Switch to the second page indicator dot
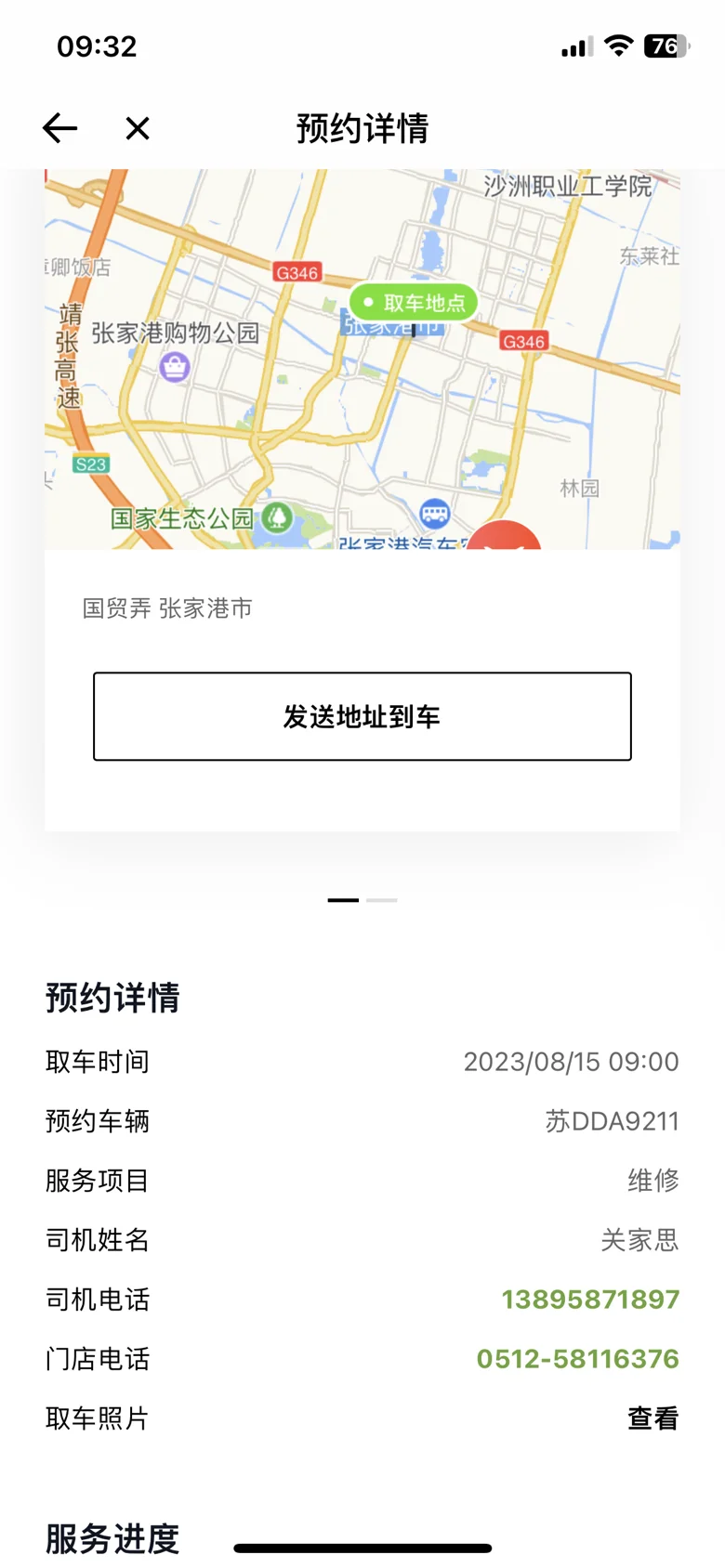This screenshot has width=725, height=1568. point(382,900)
